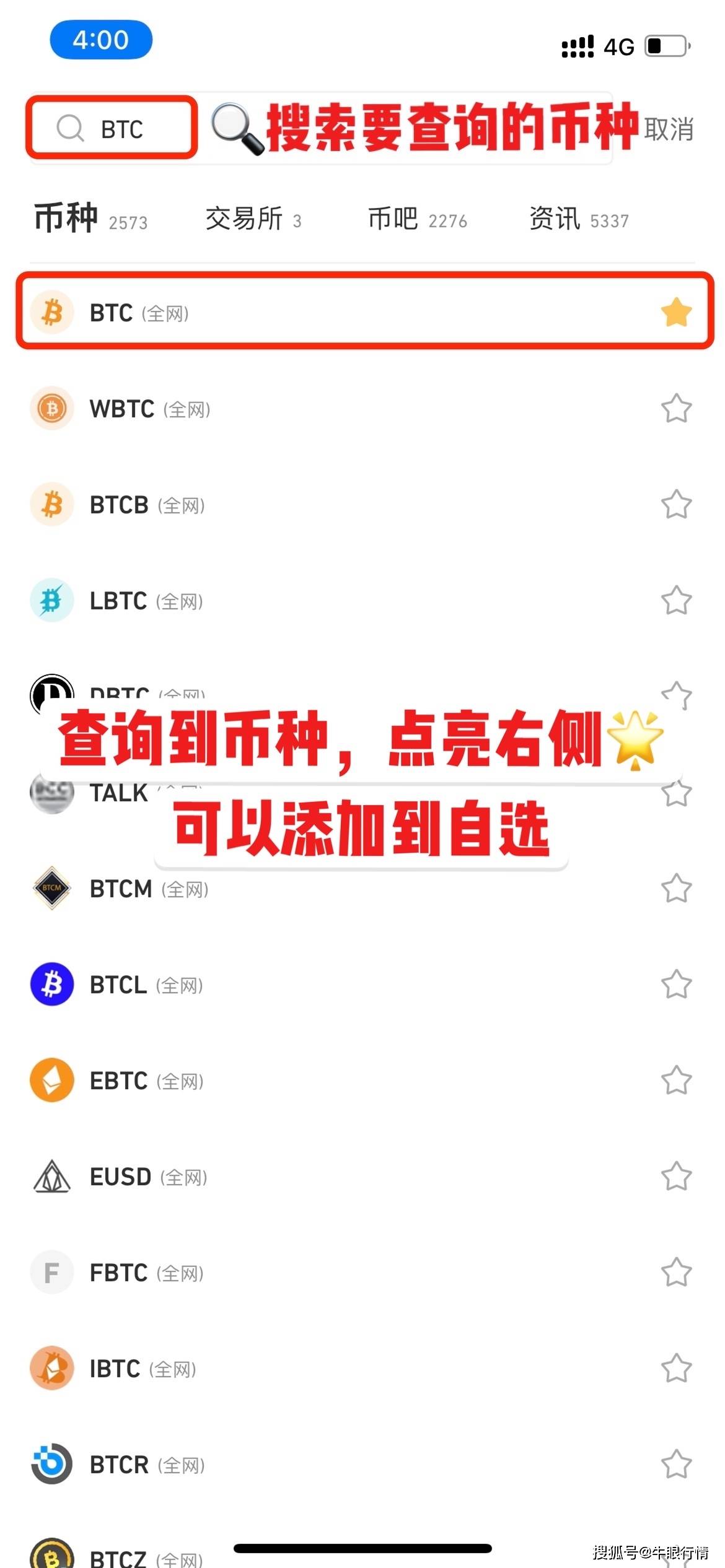The image size is (725, 1568).
Task: Open the BTC (全网) result
Action: tap(248, 313)
